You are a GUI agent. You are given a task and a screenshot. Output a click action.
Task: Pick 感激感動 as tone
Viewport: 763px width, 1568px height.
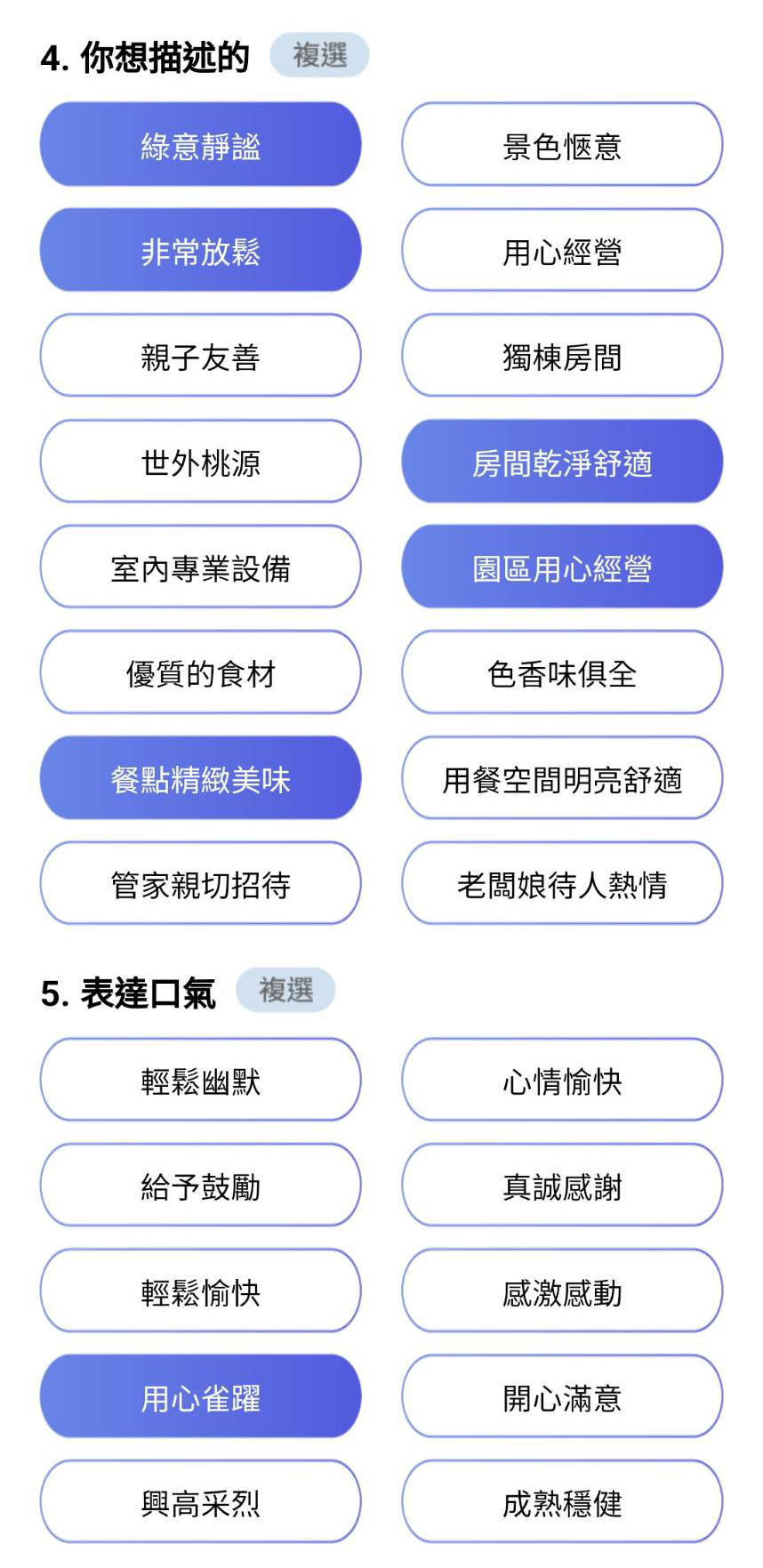562,1291
